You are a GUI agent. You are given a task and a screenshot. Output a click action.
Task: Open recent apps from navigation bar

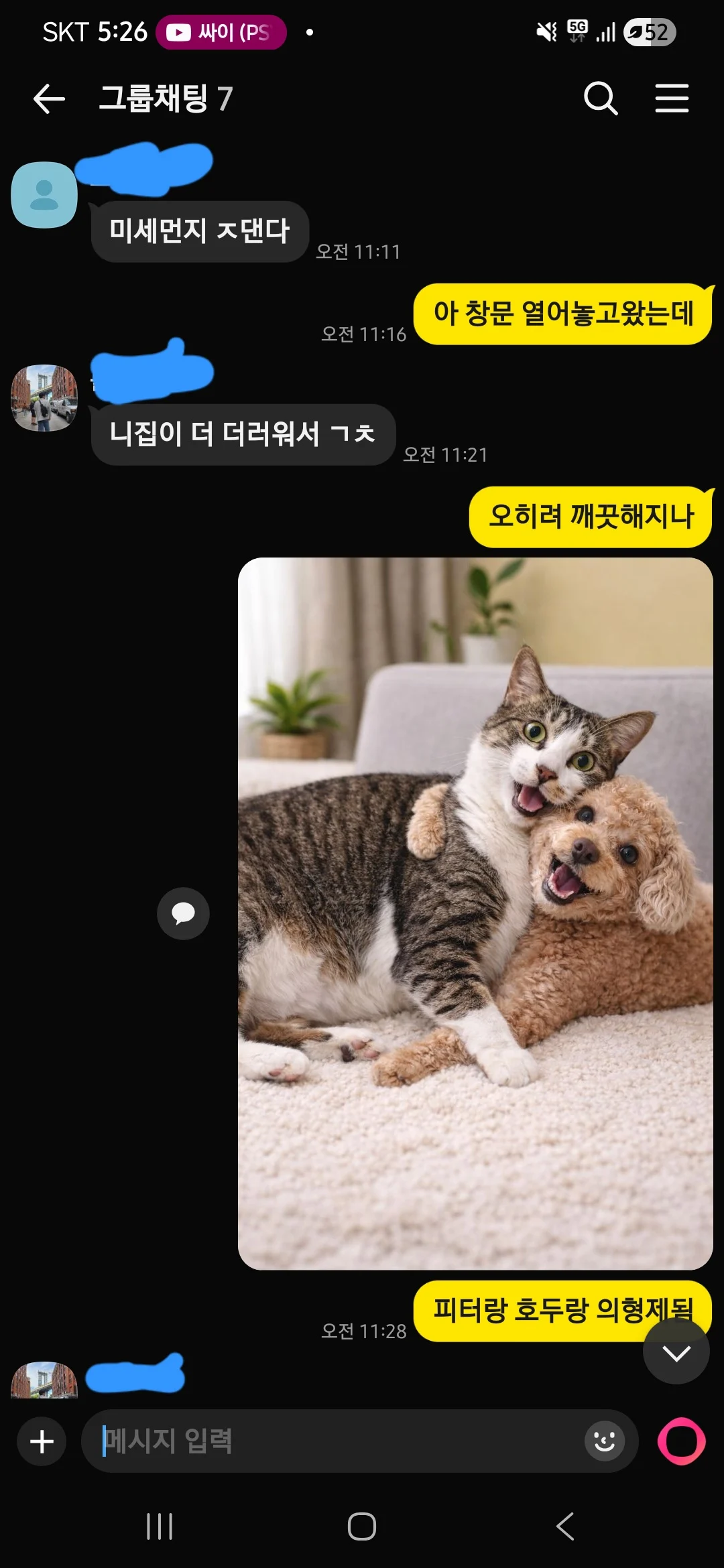(x=160, y=1527)
